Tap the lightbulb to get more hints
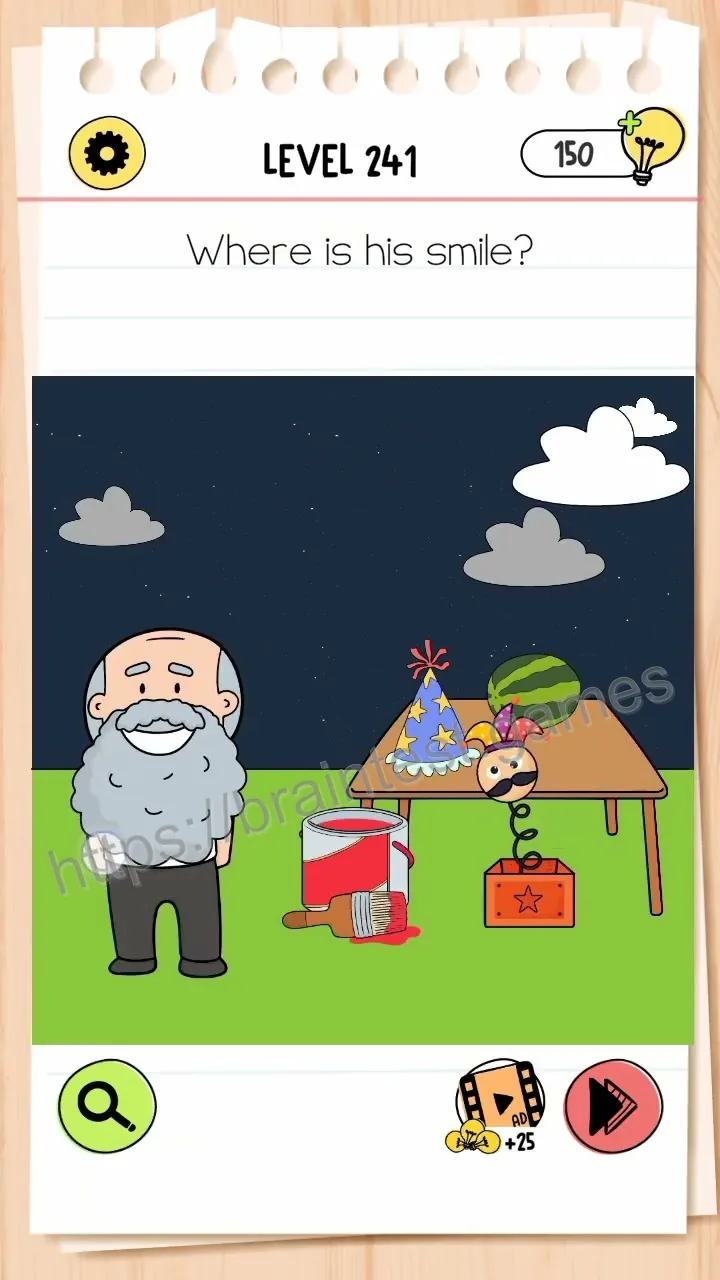 pyautogui.click(x=652, y=146)
